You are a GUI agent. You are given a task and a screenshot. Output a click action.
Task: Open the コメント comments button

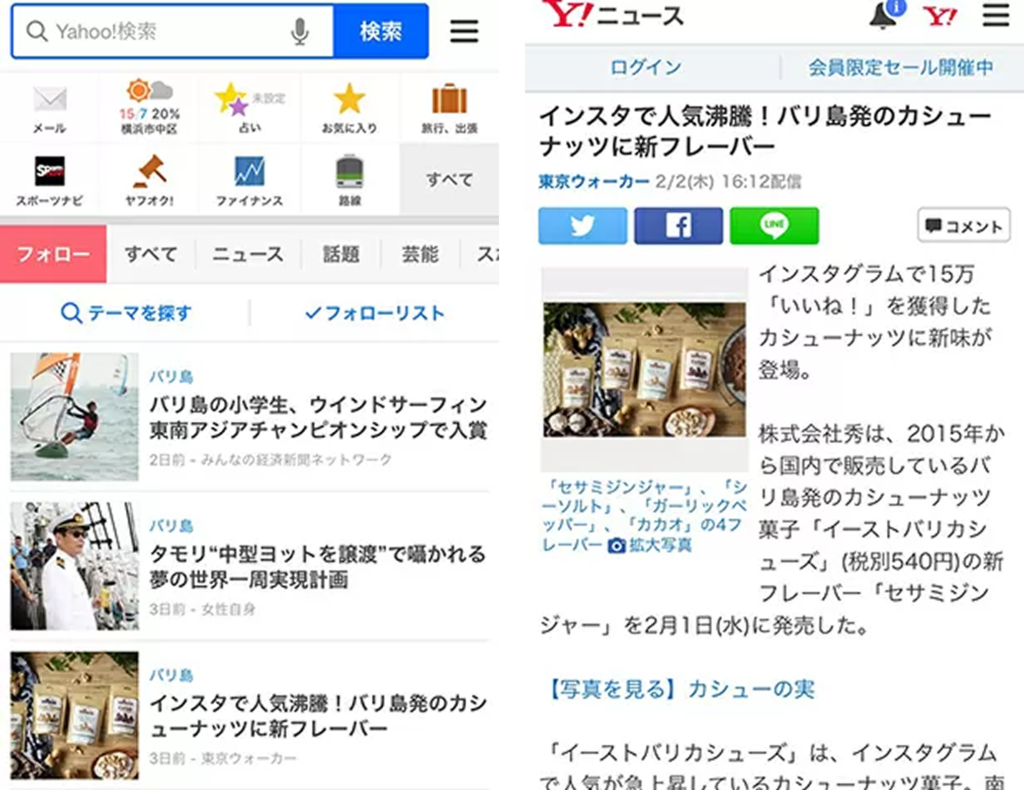tap(963, 226)
